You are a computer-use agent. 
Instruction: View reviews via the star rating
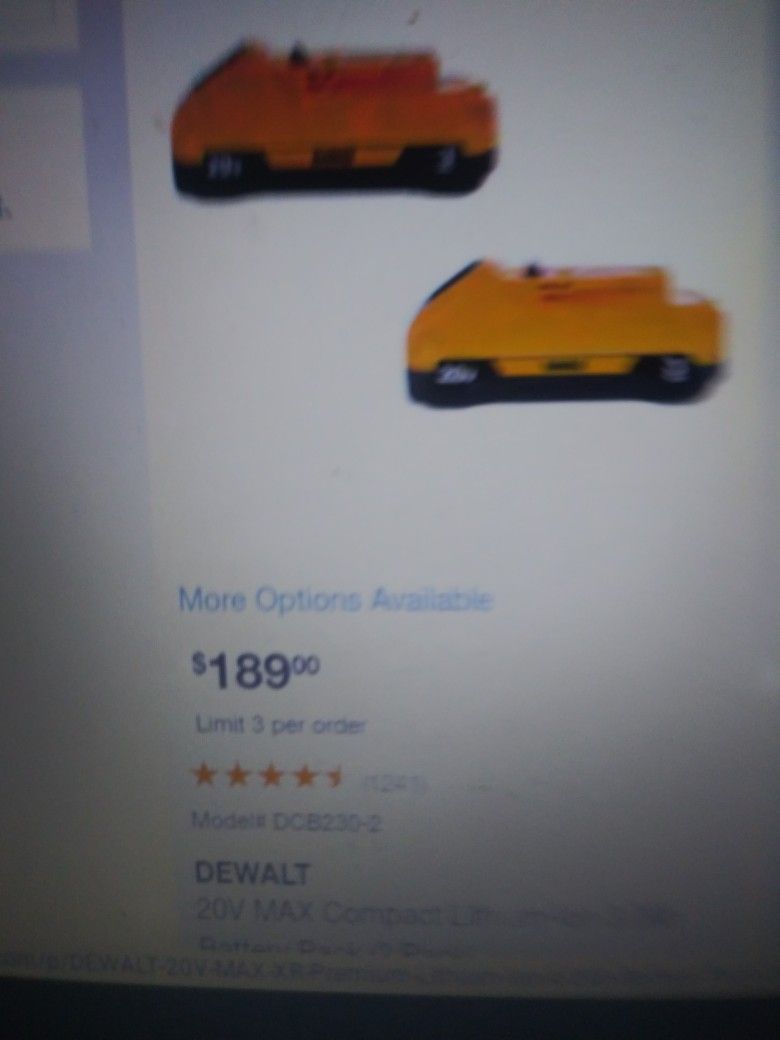tap(267, 776)
